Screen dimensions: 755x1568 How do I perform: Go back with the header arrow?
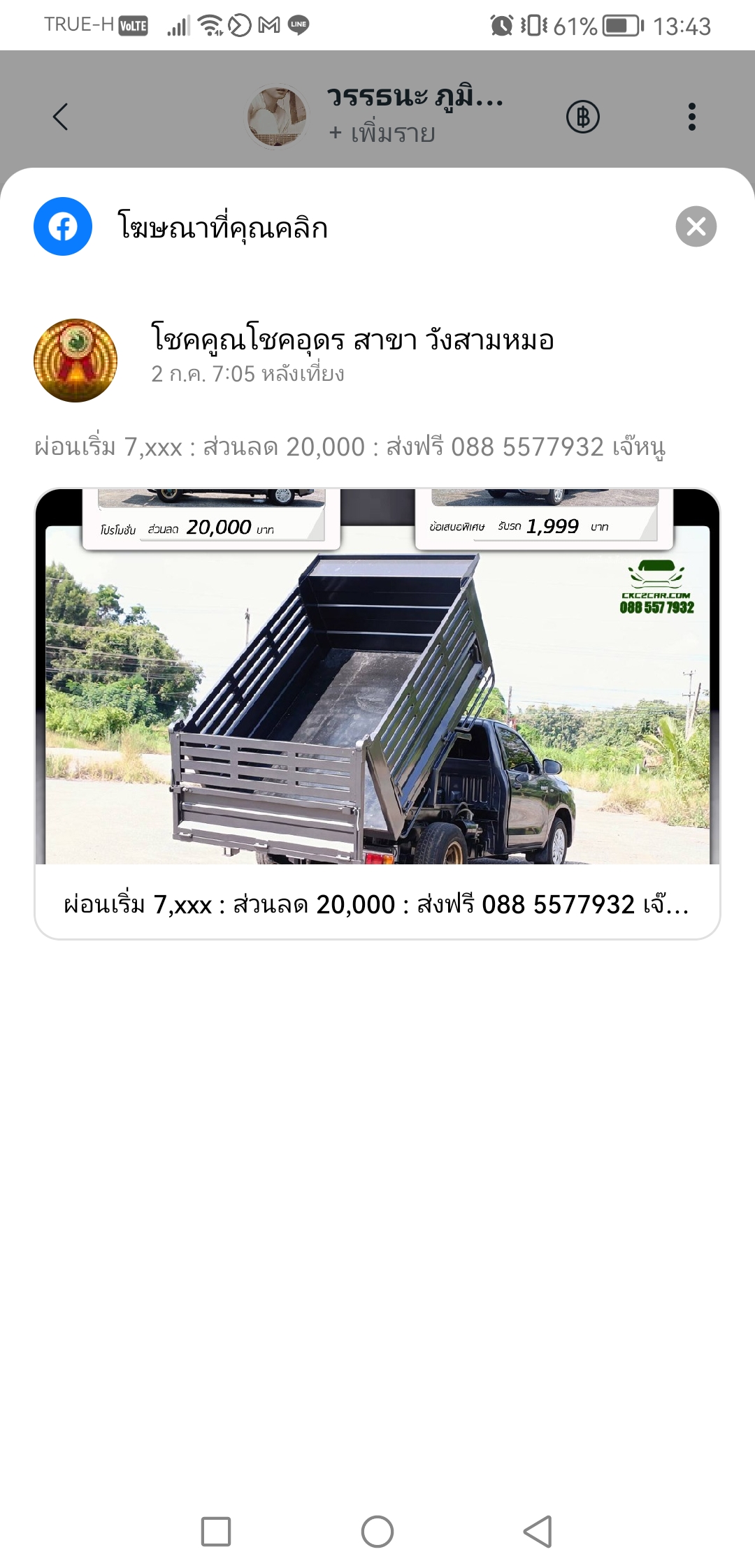point(61,117)
